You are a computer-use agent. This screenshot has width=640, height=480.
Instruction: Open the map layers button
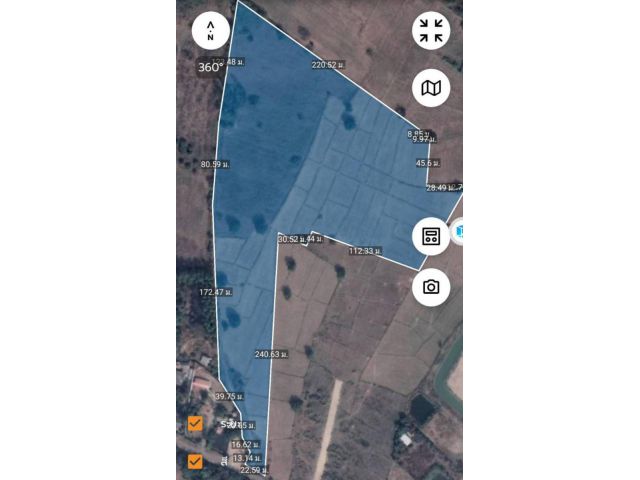(x=431, y=88)
